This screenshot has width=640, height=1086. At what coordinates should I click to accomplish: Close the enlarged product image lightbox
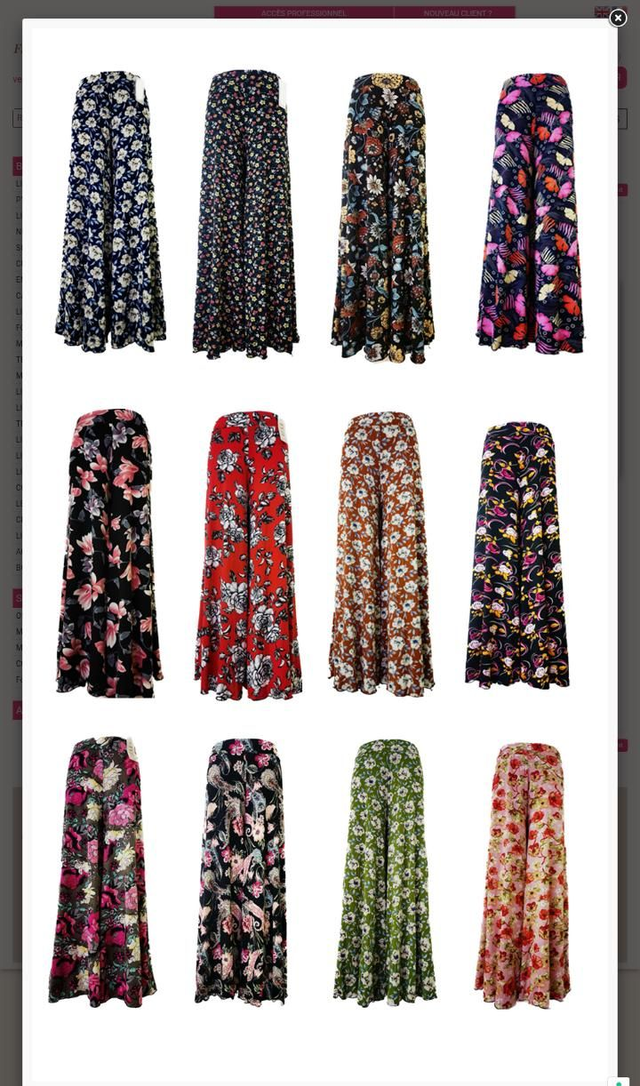[617, 18]
